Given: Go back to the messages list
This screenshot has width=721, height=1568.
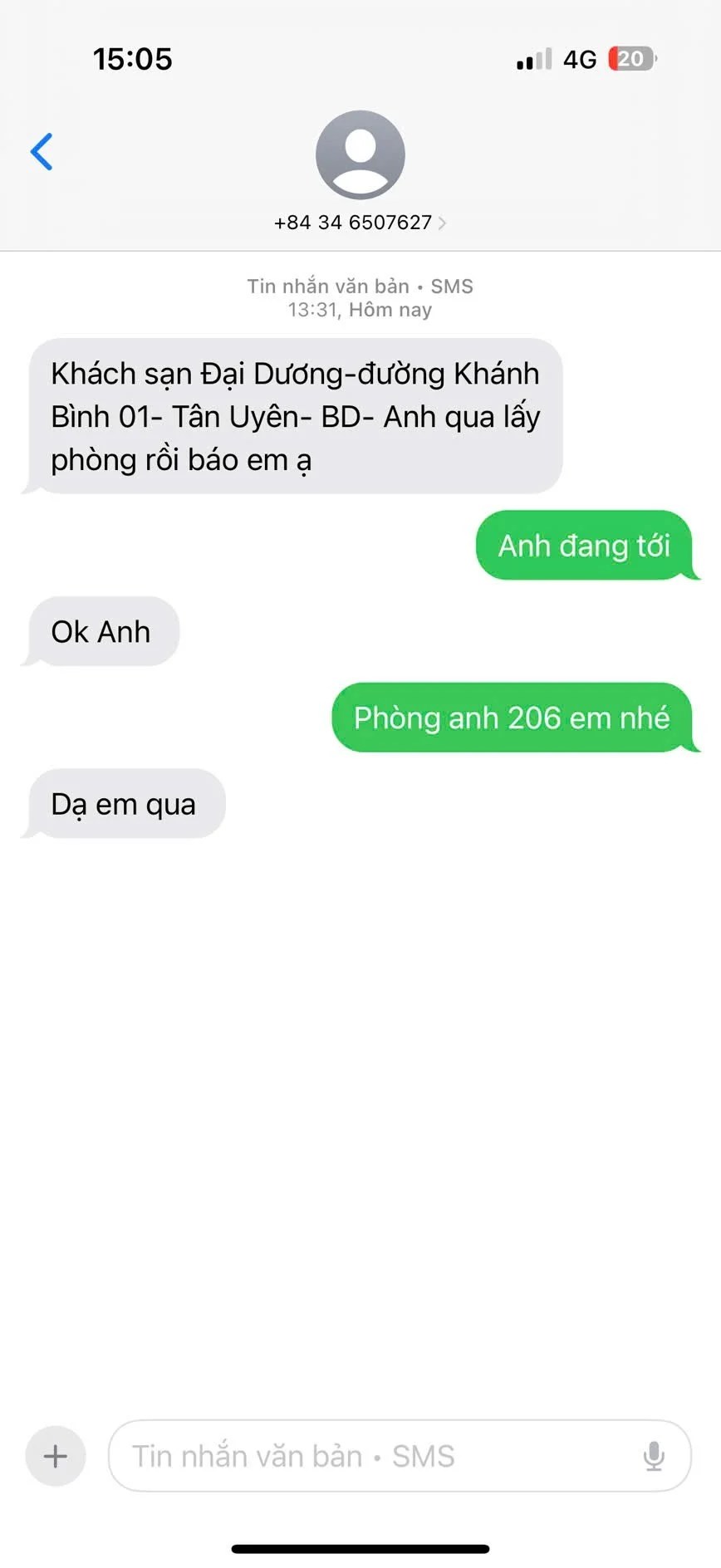Looking at the screenshot, I should click(42, 151).
